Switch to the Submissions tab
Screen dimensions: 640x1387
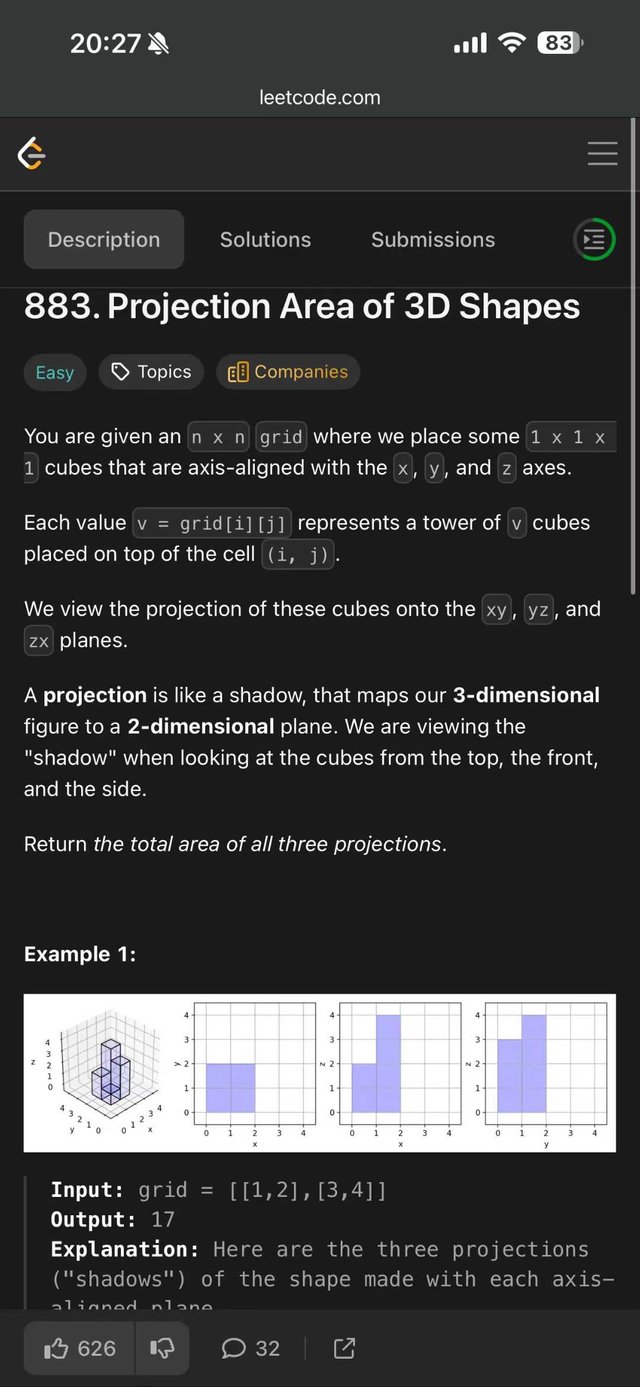[433, 240]
